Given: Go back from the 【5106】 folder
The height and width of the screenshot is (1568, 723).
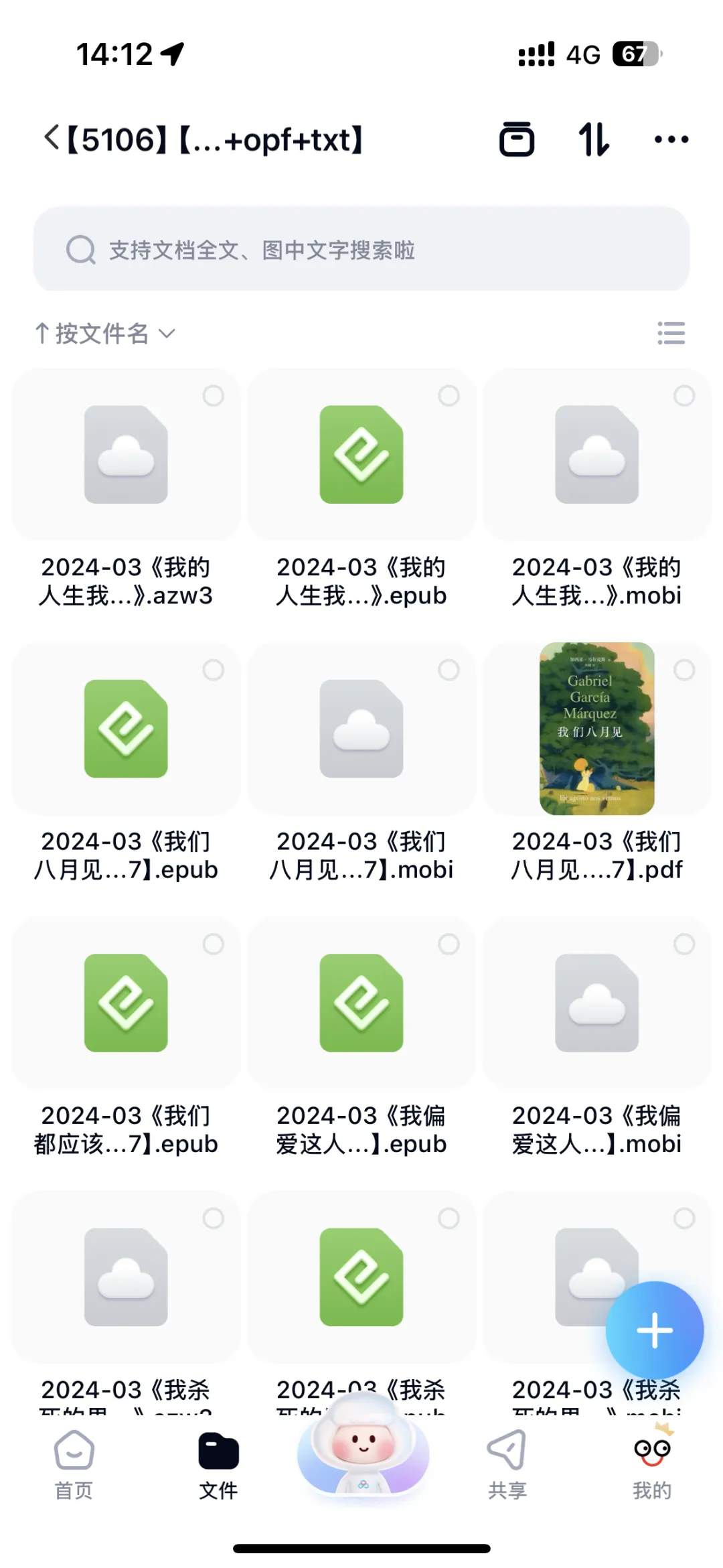Looking at the screenshot, I should [52, 139].
